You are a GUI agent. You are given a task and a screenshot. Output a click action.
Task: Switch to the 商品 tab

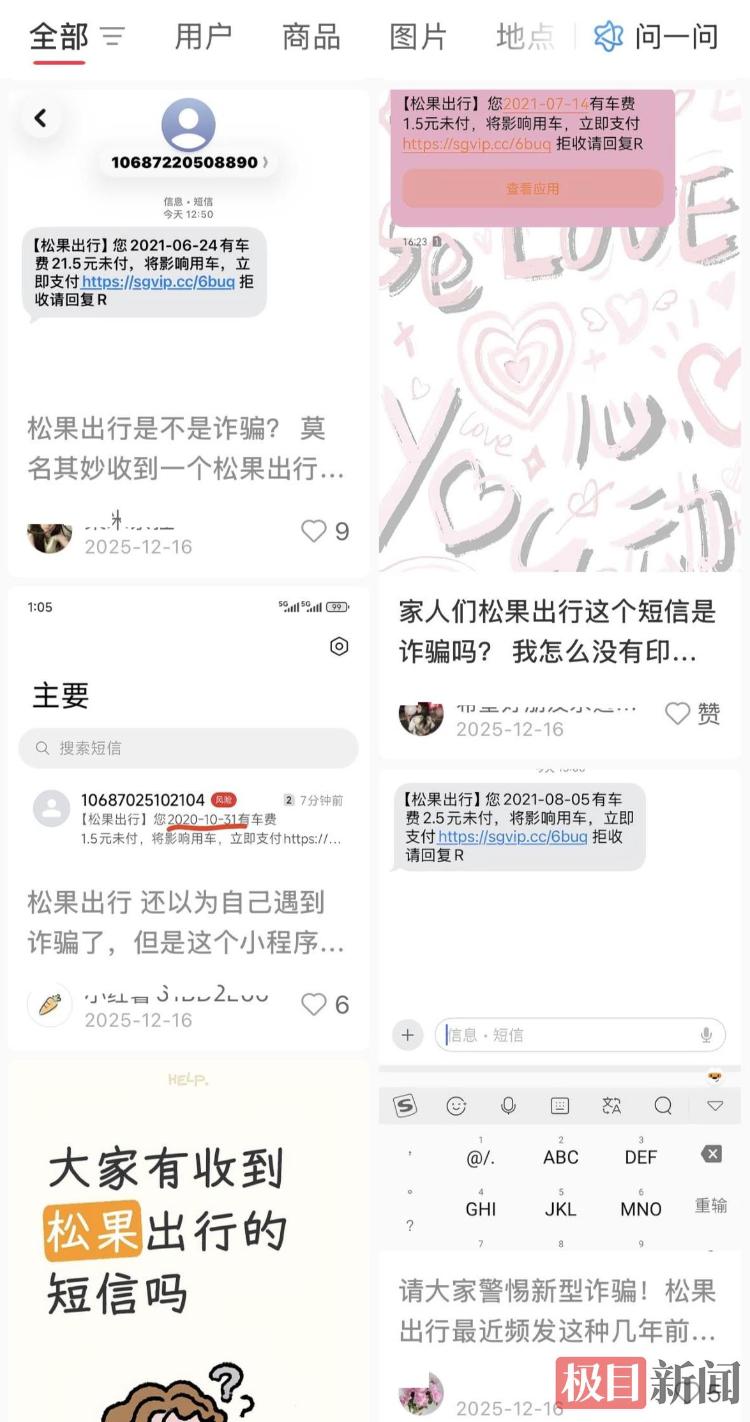pos(311,38)
